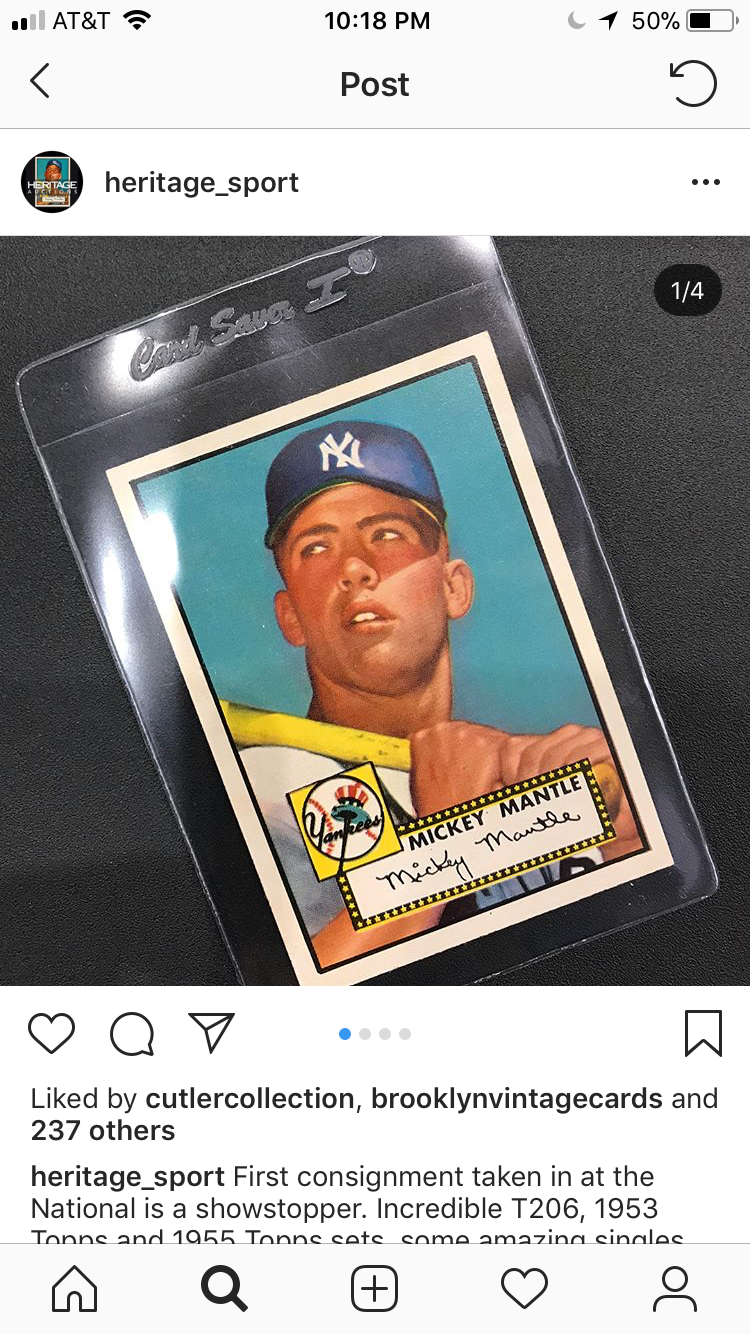
Task: Open the Activity heart tab
Action: click(x=524, y=1289)
